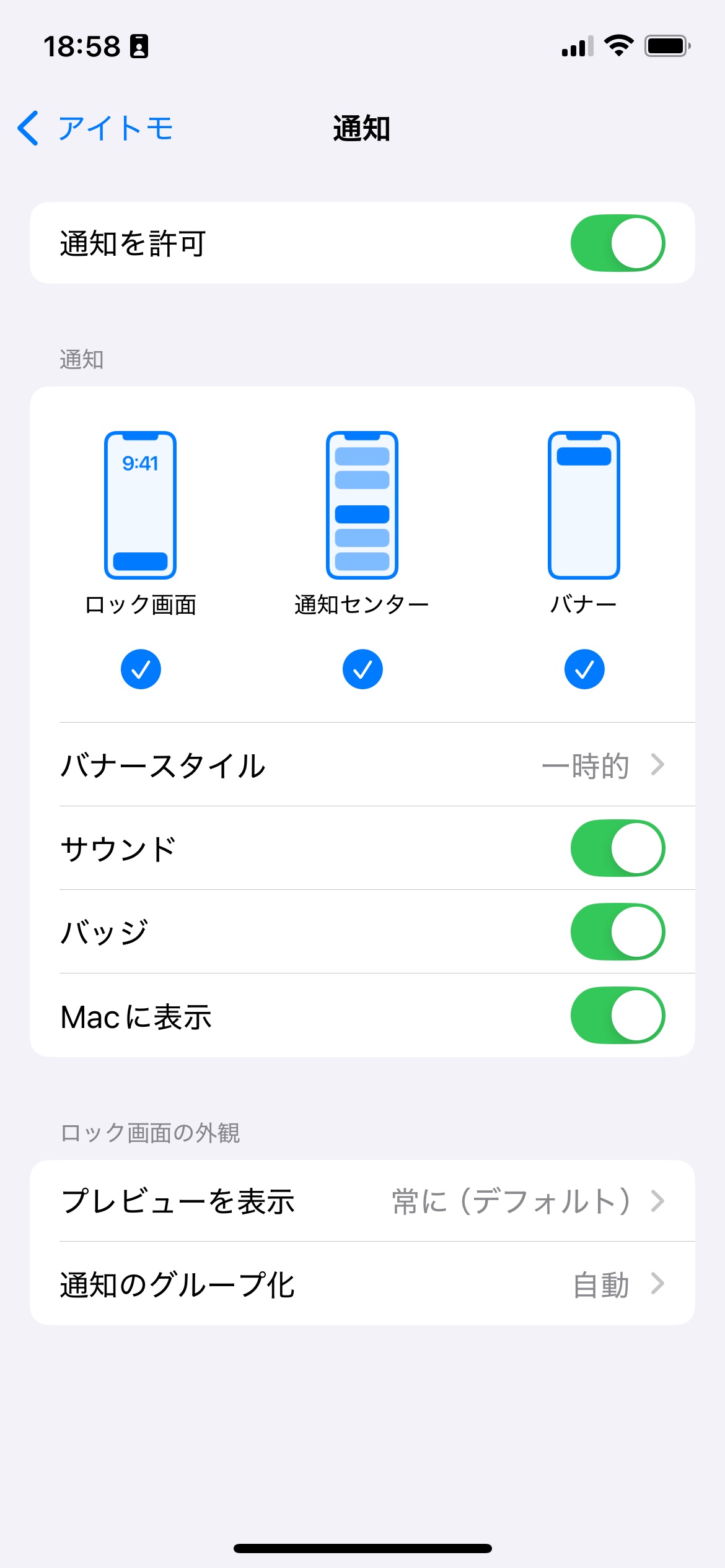This screenshot has height=1568, width=725.
Task: Turn off 通知を許可 switch
Action: click(x=617, y=243)
